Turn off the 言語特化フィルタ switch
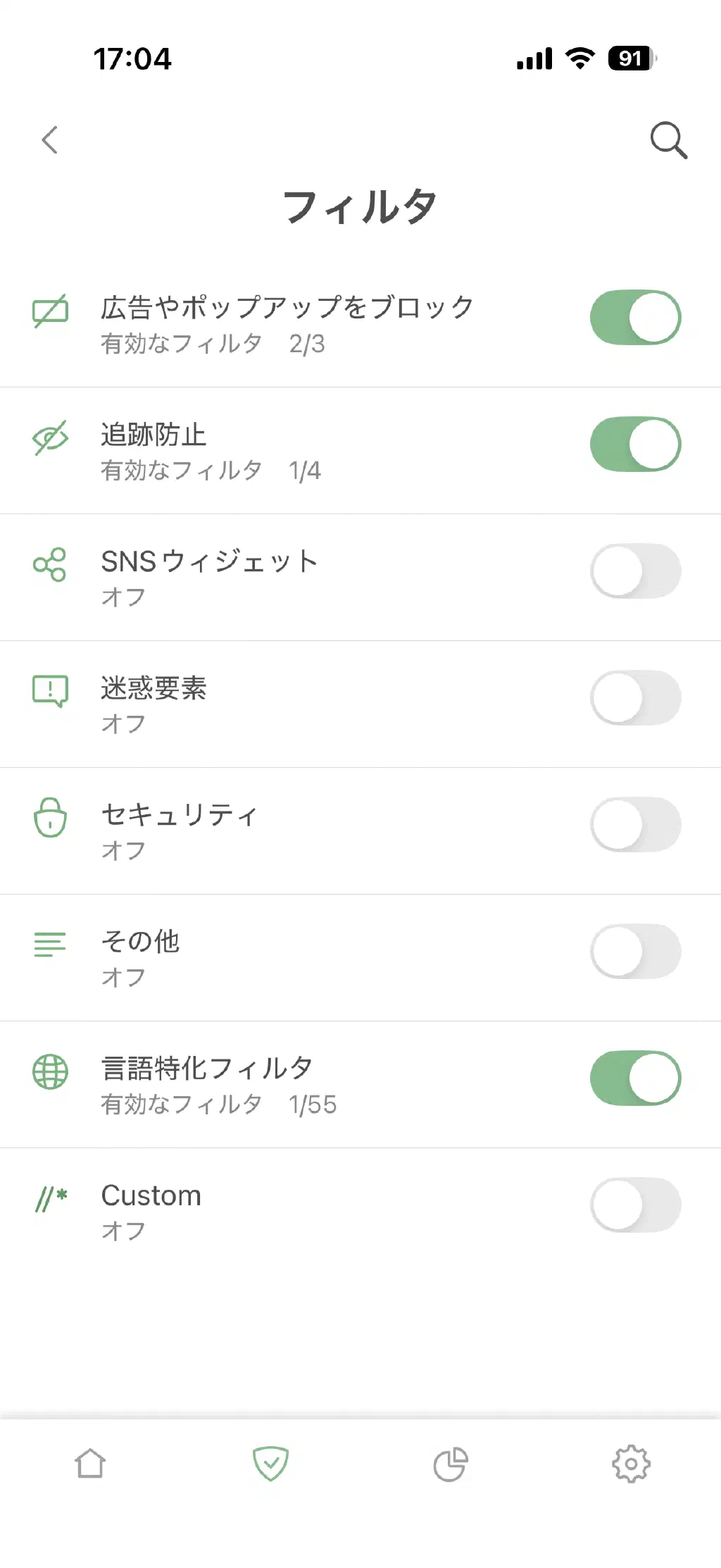This screenshot has width=721, height=1568. pos(635,1078)
